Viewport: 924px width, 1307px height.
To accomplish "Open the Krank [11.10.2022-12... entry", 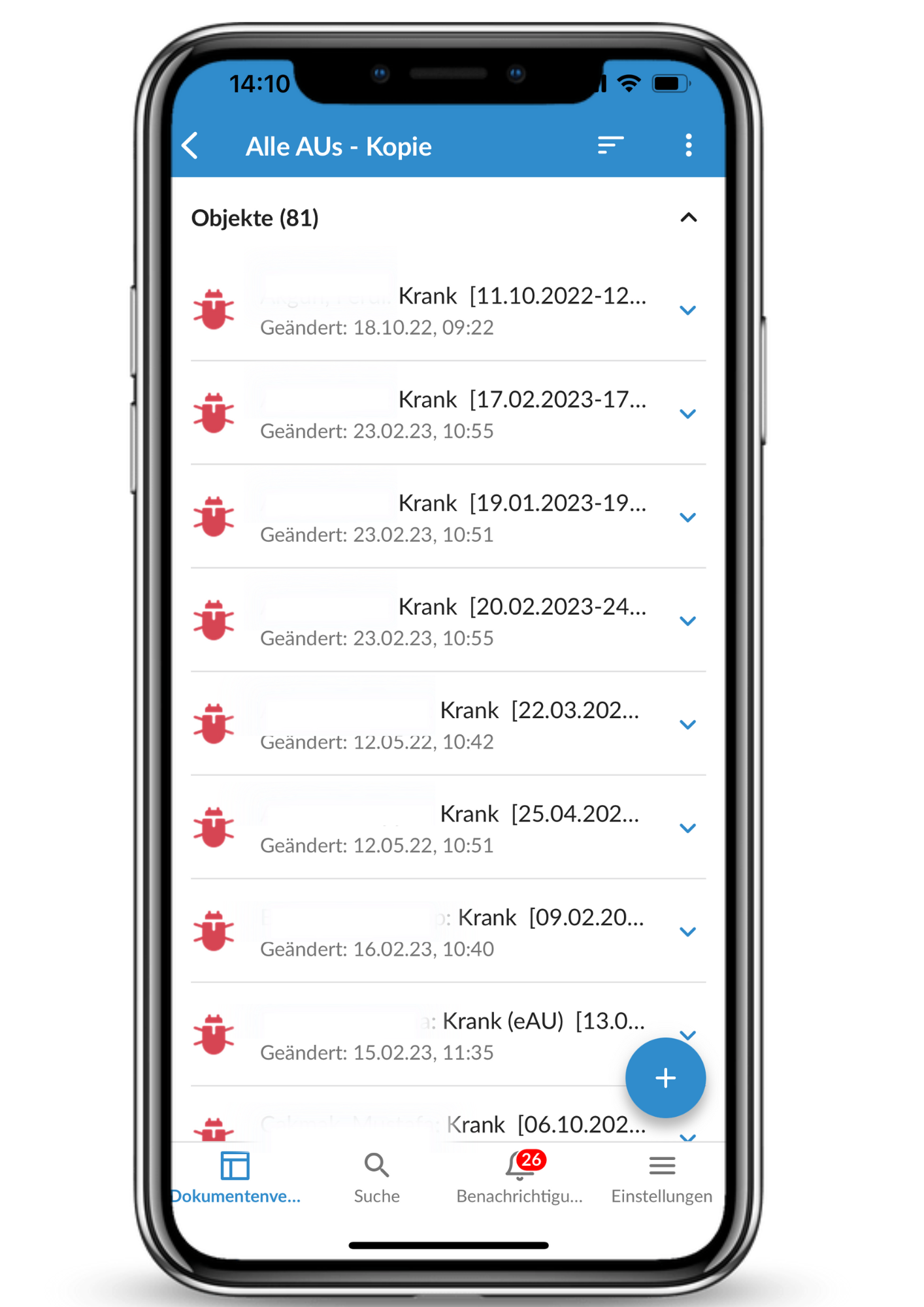I will pyautogui.click(x=451, y=310).
